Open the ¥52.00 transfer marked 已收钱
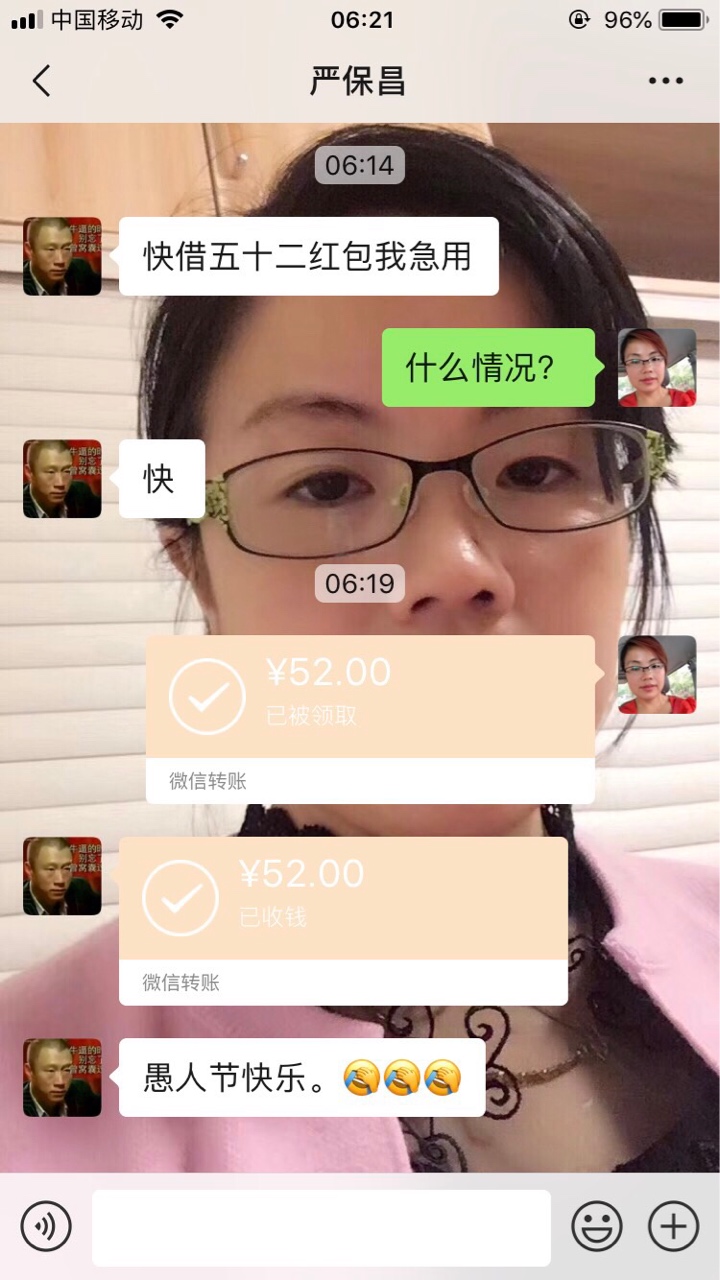The height and width of the screenshot is (1280, 720). point(343,921)
